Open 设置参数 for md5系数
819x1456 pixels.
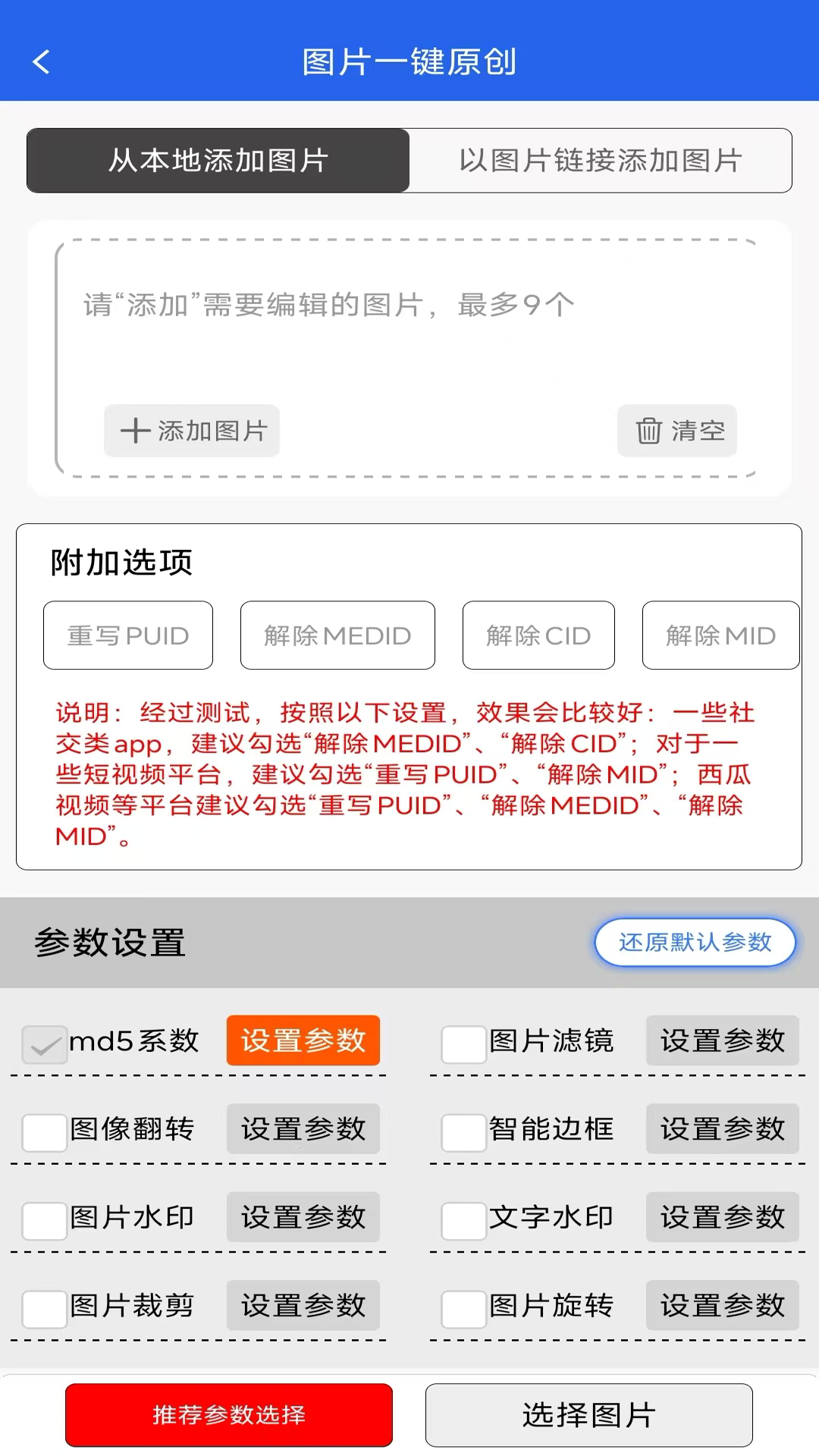tap(303, 1040)
